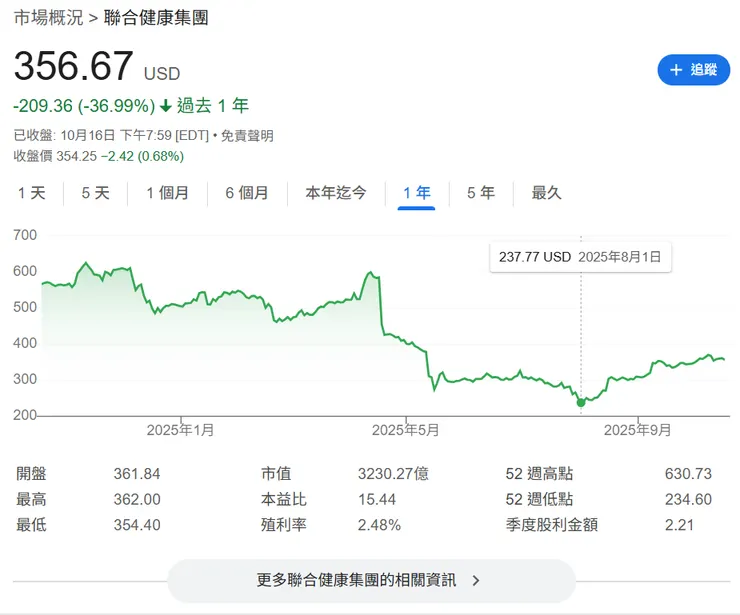
Task: Show the 最久 maximum range
Action: coord(546,193)
